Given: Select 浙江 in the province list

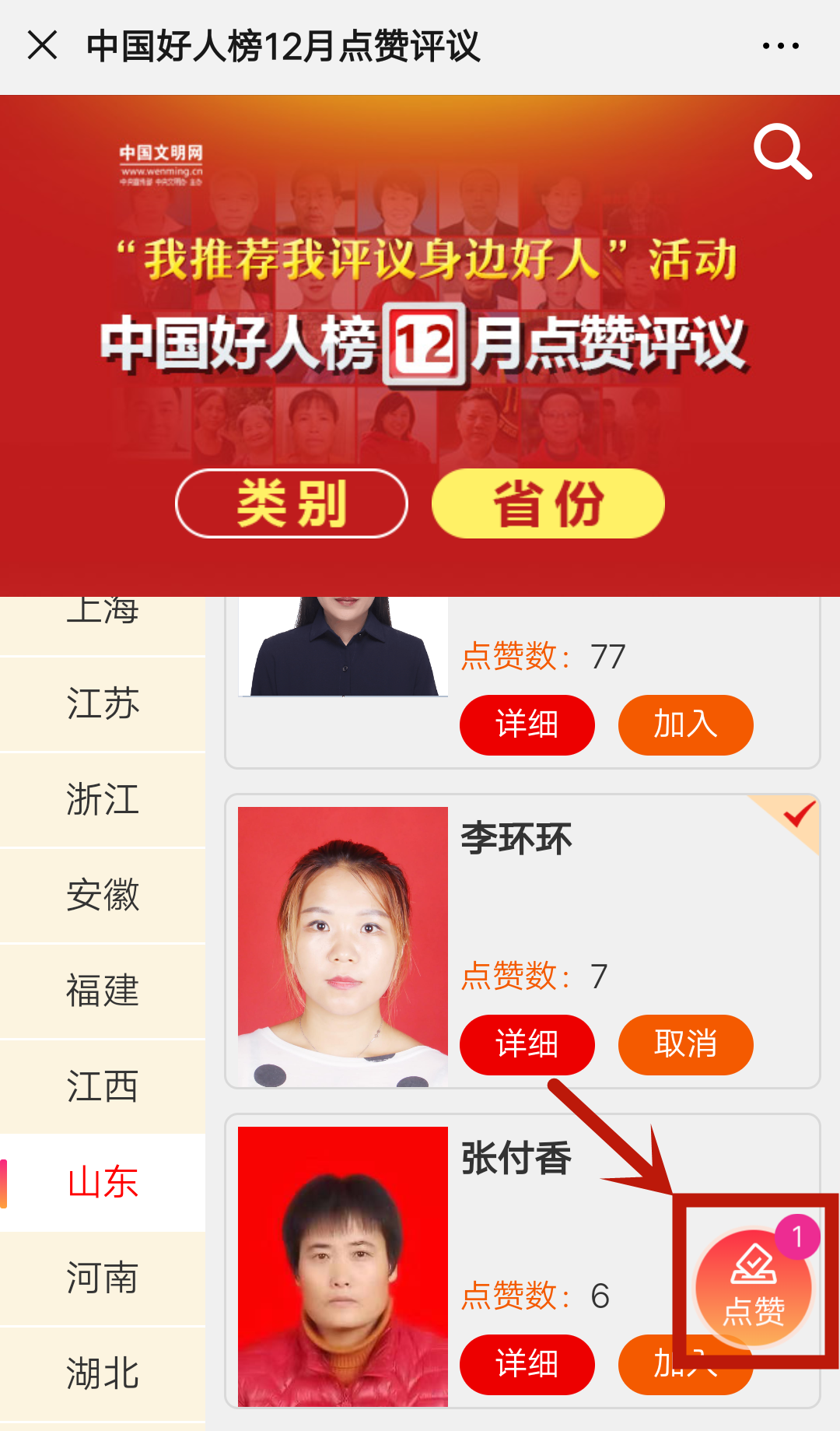Looking at the screenshot, I should click(x=103, y=800).
